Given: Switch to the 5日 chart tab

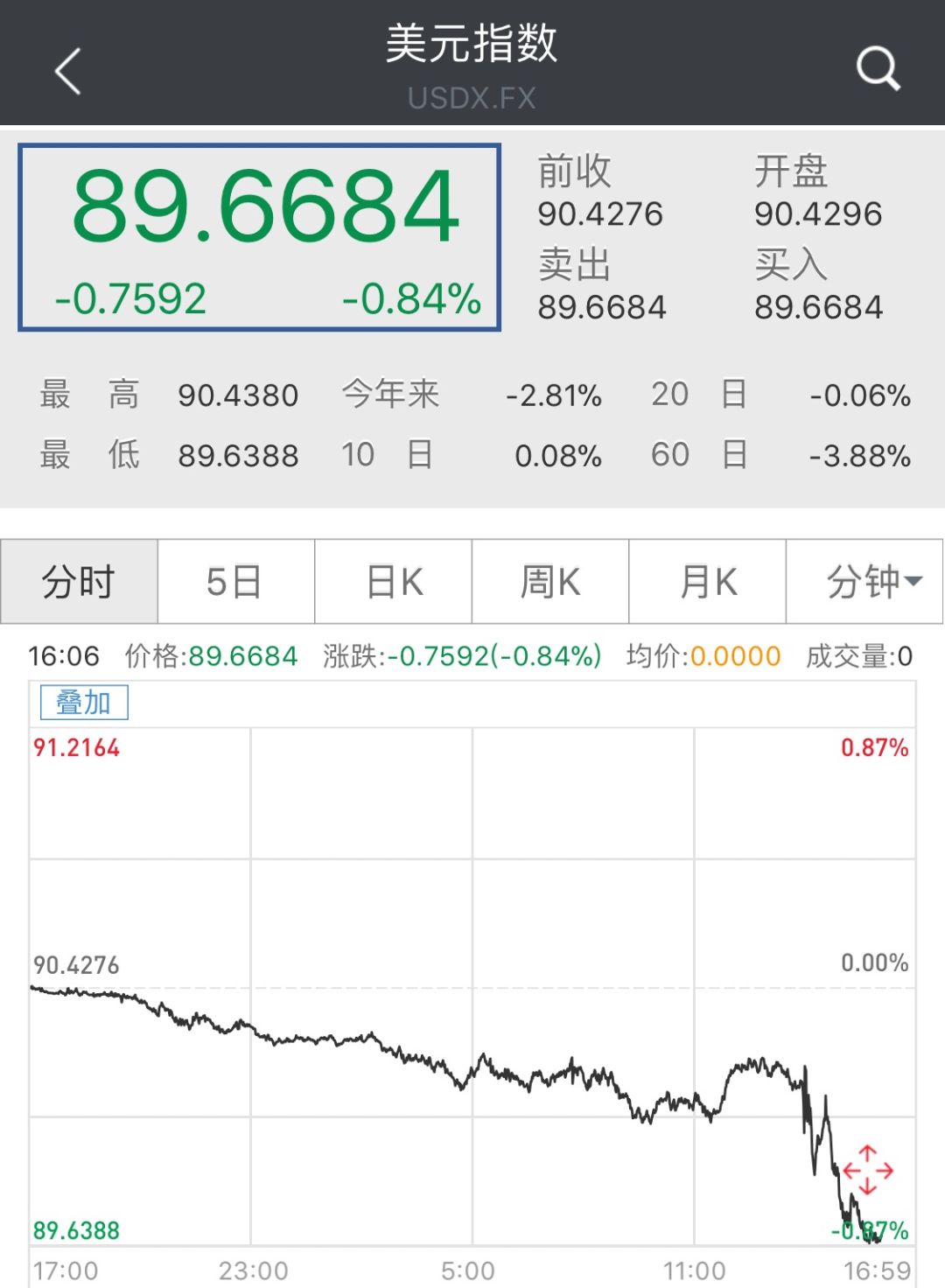Looking at the screenshot, I should click(235, 582).
